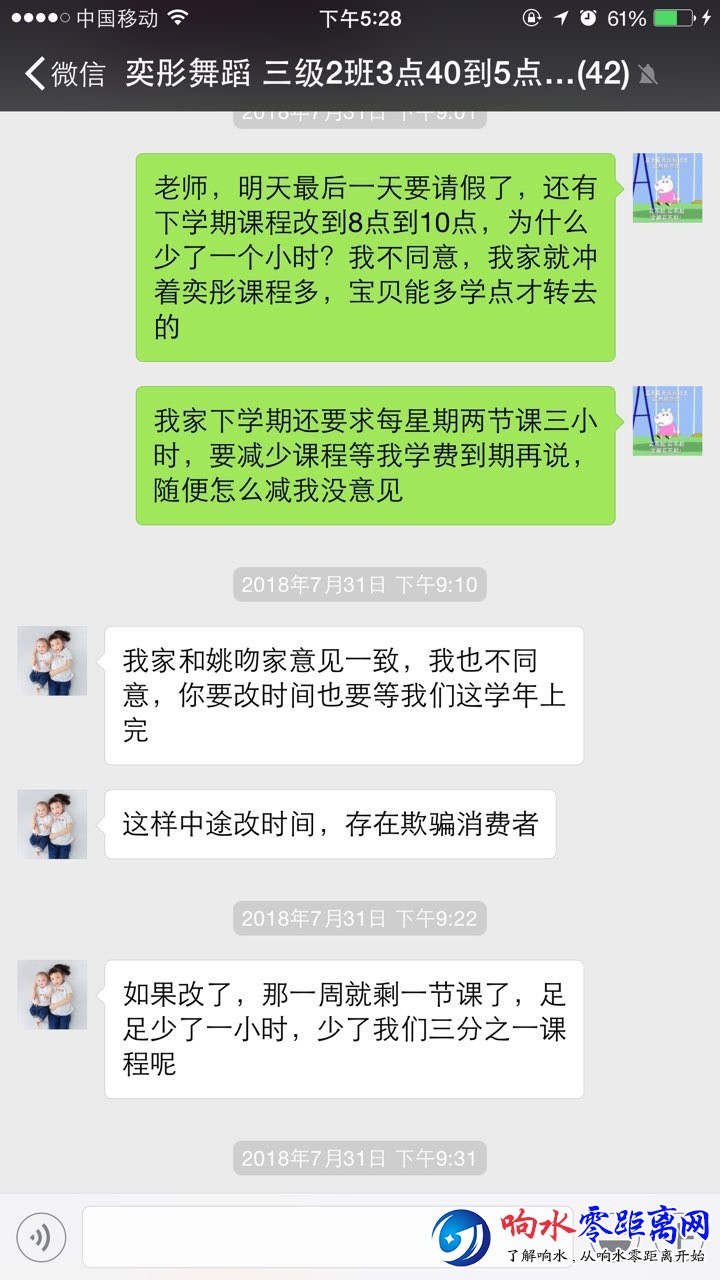Open avatar next to 这样中途改时间 message
This screenshot has height=1280, width=720.
[x=52, y=824]
